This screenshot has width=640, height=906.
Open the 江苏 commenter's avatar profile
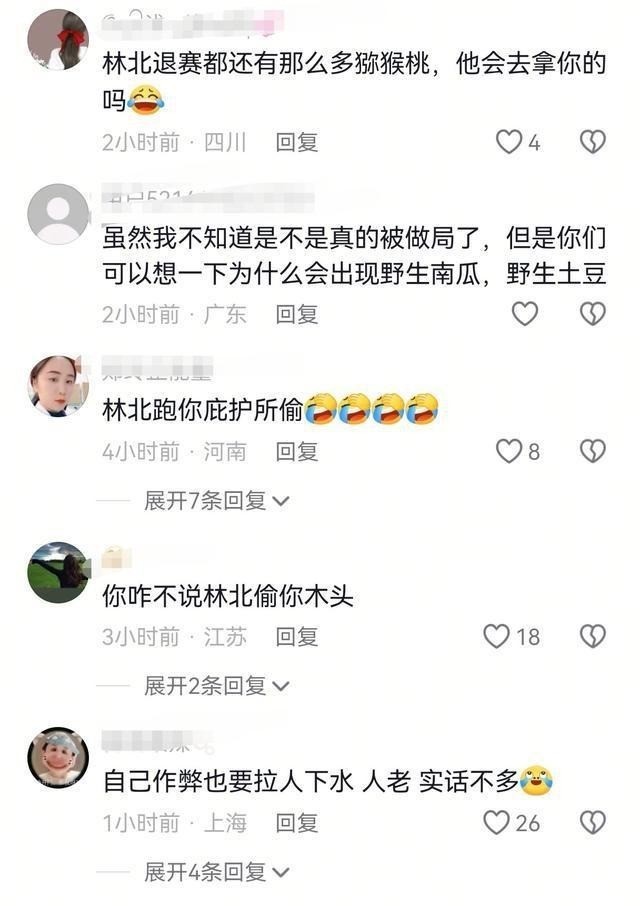click(58, 572)
